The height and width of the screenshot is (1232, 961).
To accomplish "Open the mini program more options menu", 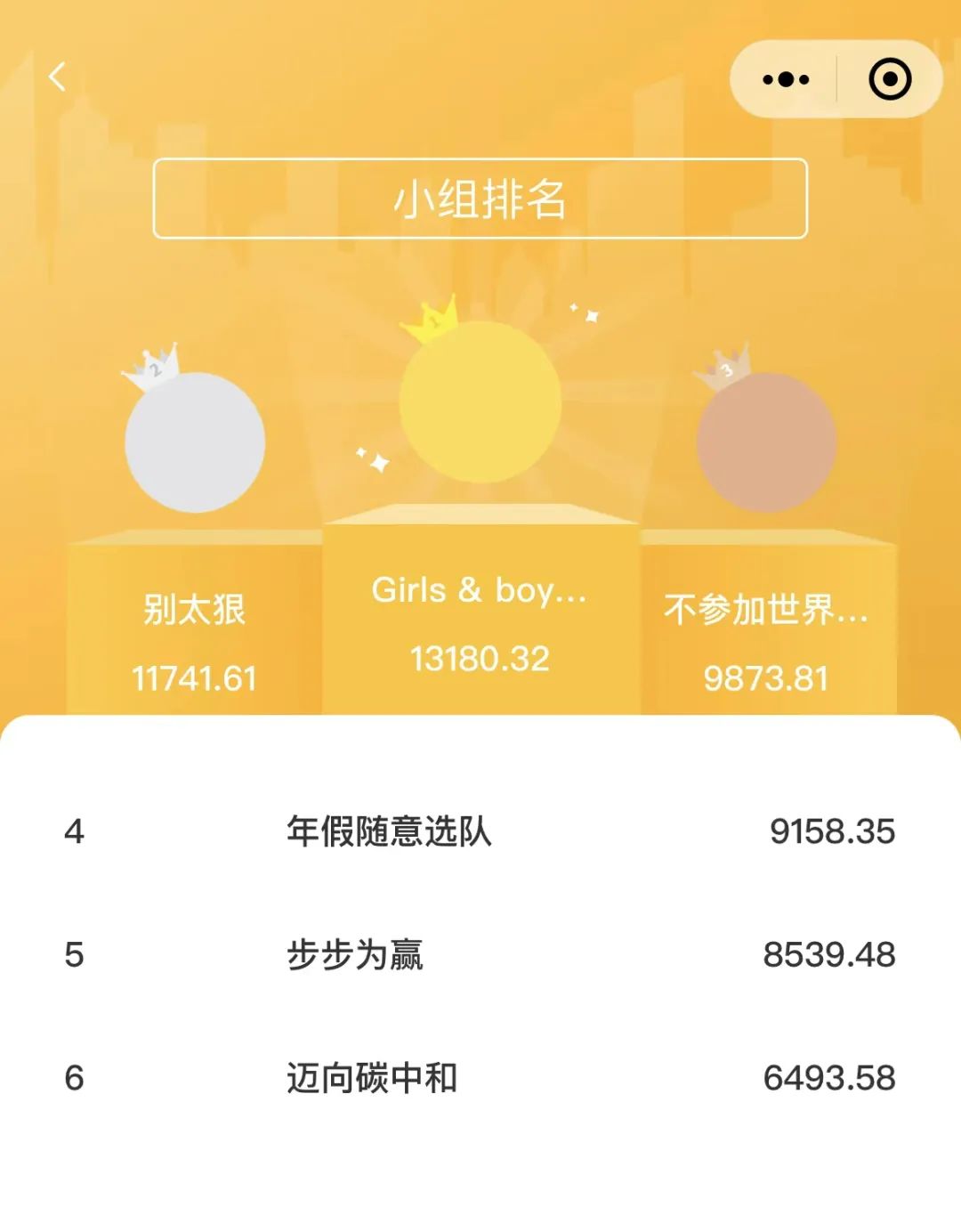I will tap(786, 79).
